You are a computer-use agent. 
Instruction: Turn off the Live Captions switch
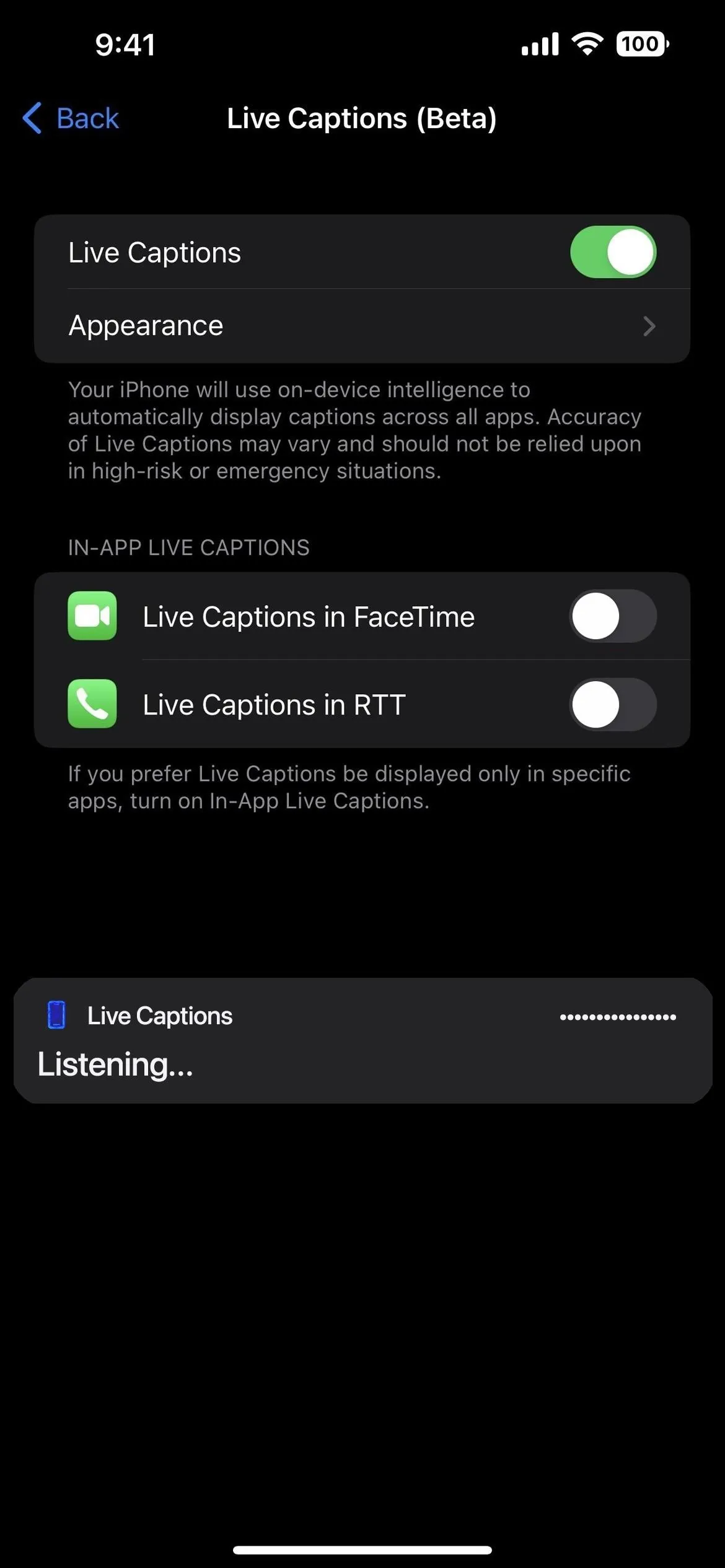613,252
